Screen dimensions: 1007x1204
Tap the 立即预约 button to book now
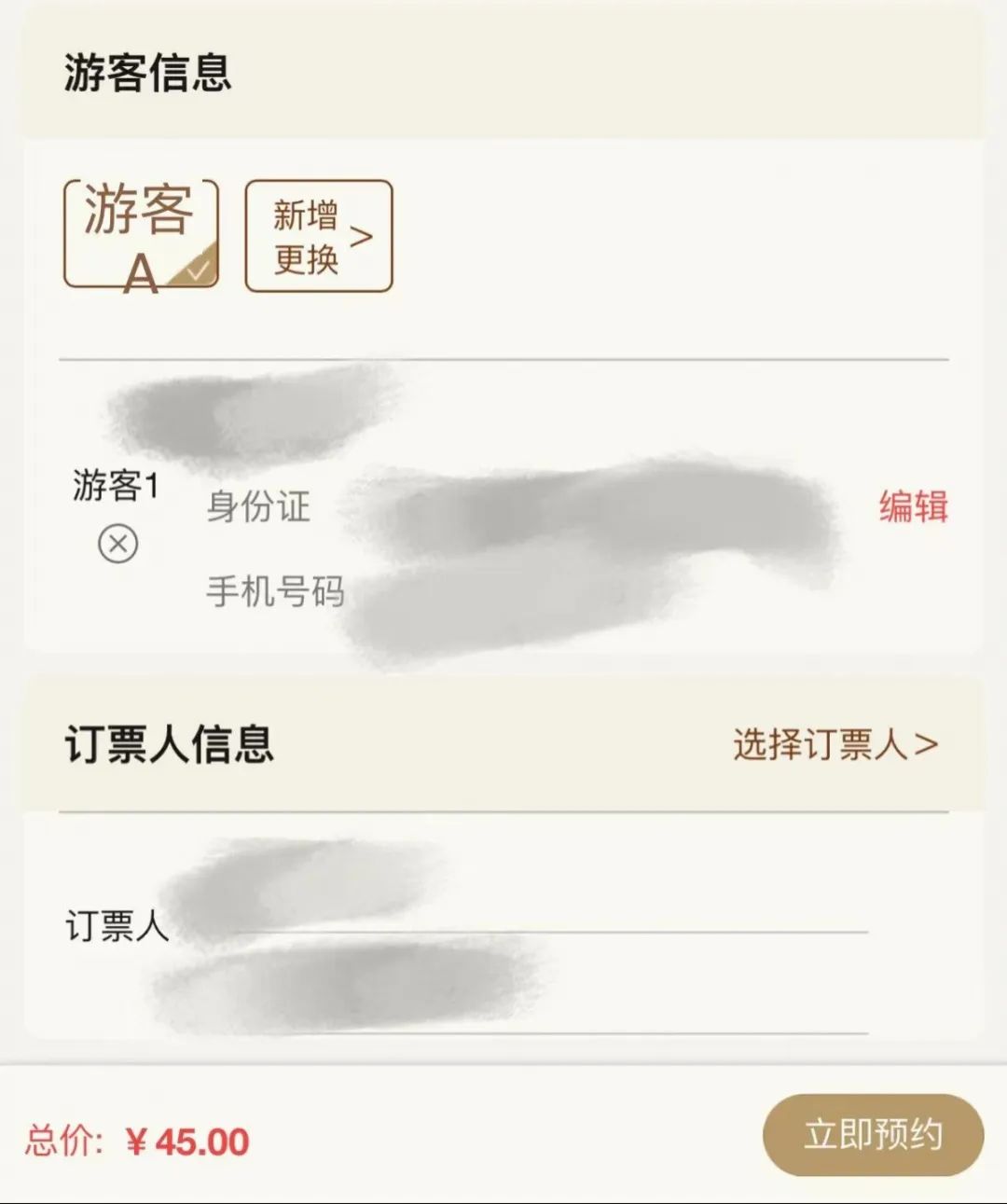(873, 1135)
